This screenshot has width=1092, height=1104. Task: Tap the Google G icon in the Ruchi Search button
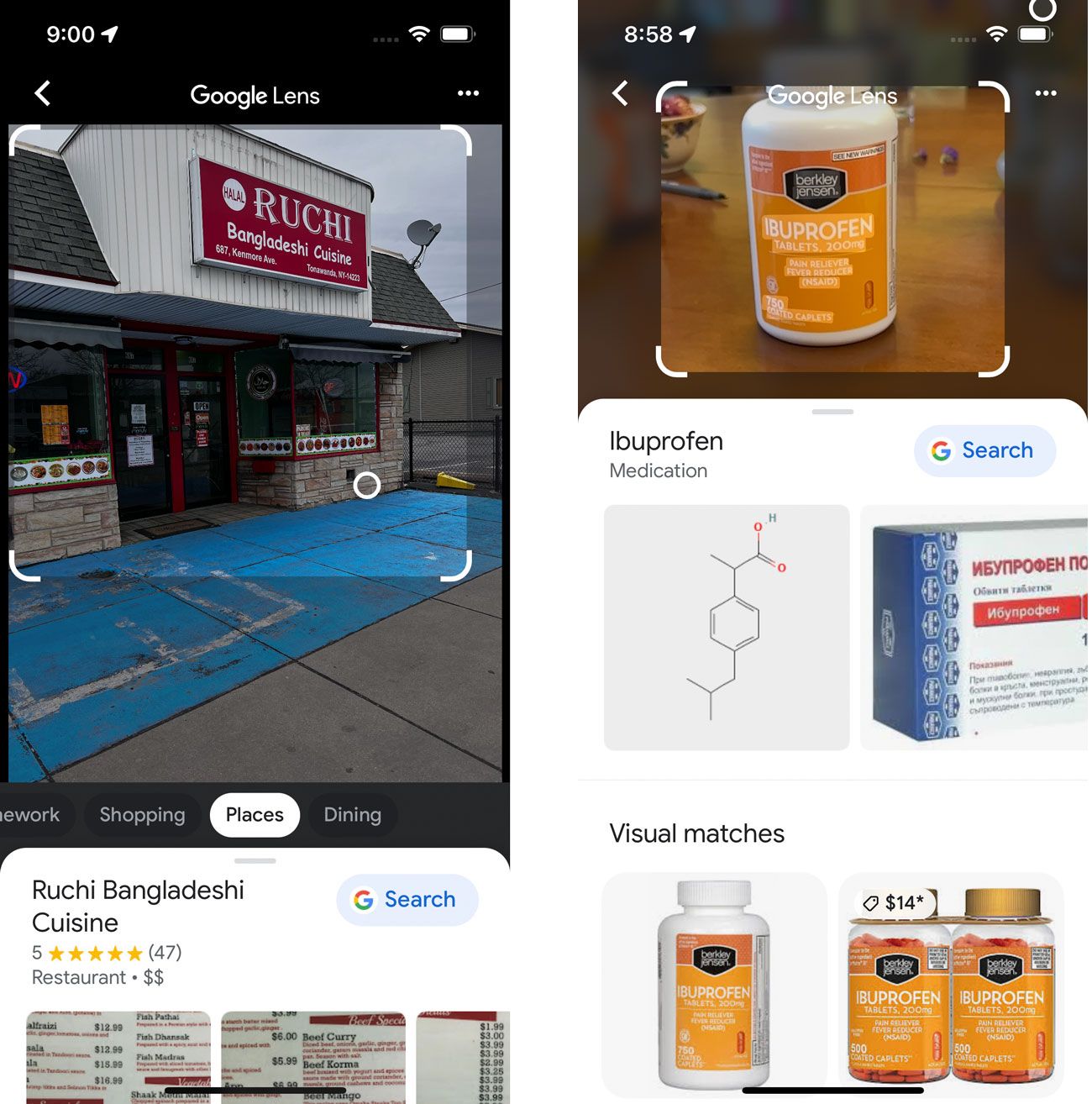coord(362,900)
